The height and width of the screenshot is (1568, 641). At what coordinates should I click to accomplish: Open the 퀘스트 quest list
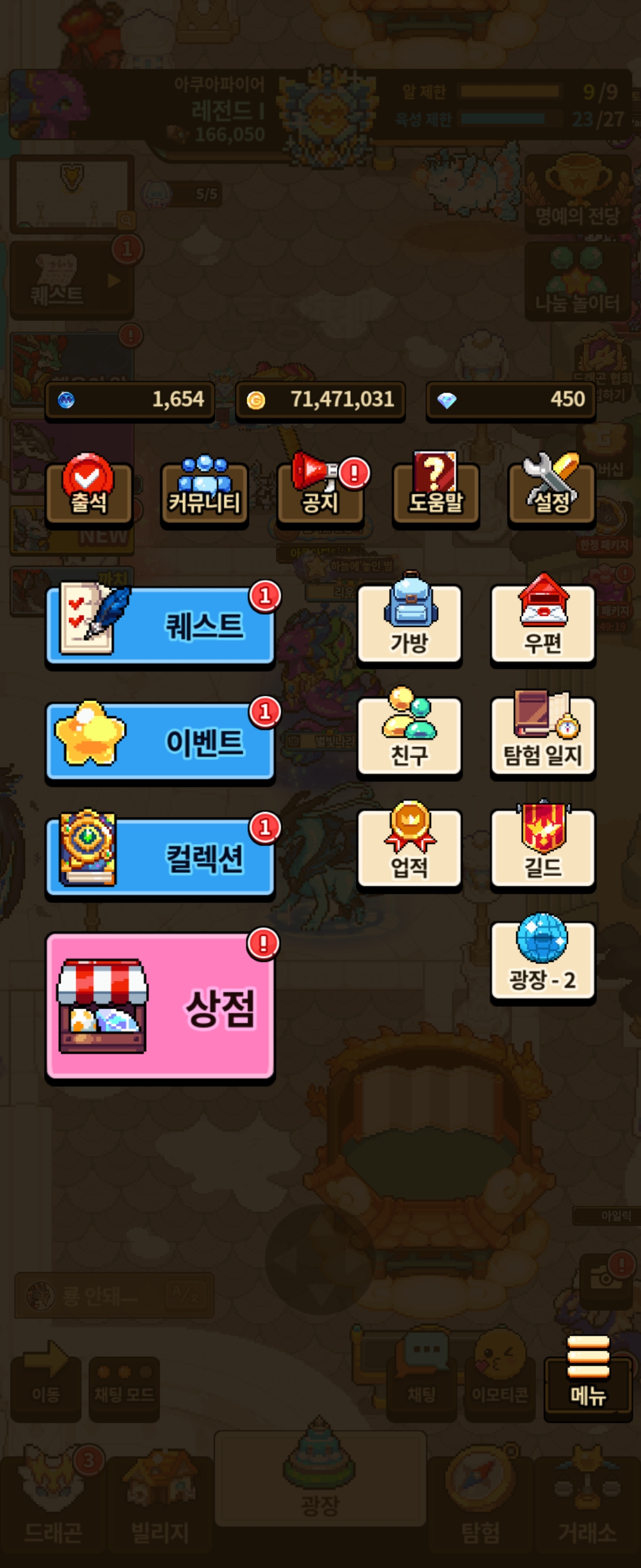(x=160, y=625)
